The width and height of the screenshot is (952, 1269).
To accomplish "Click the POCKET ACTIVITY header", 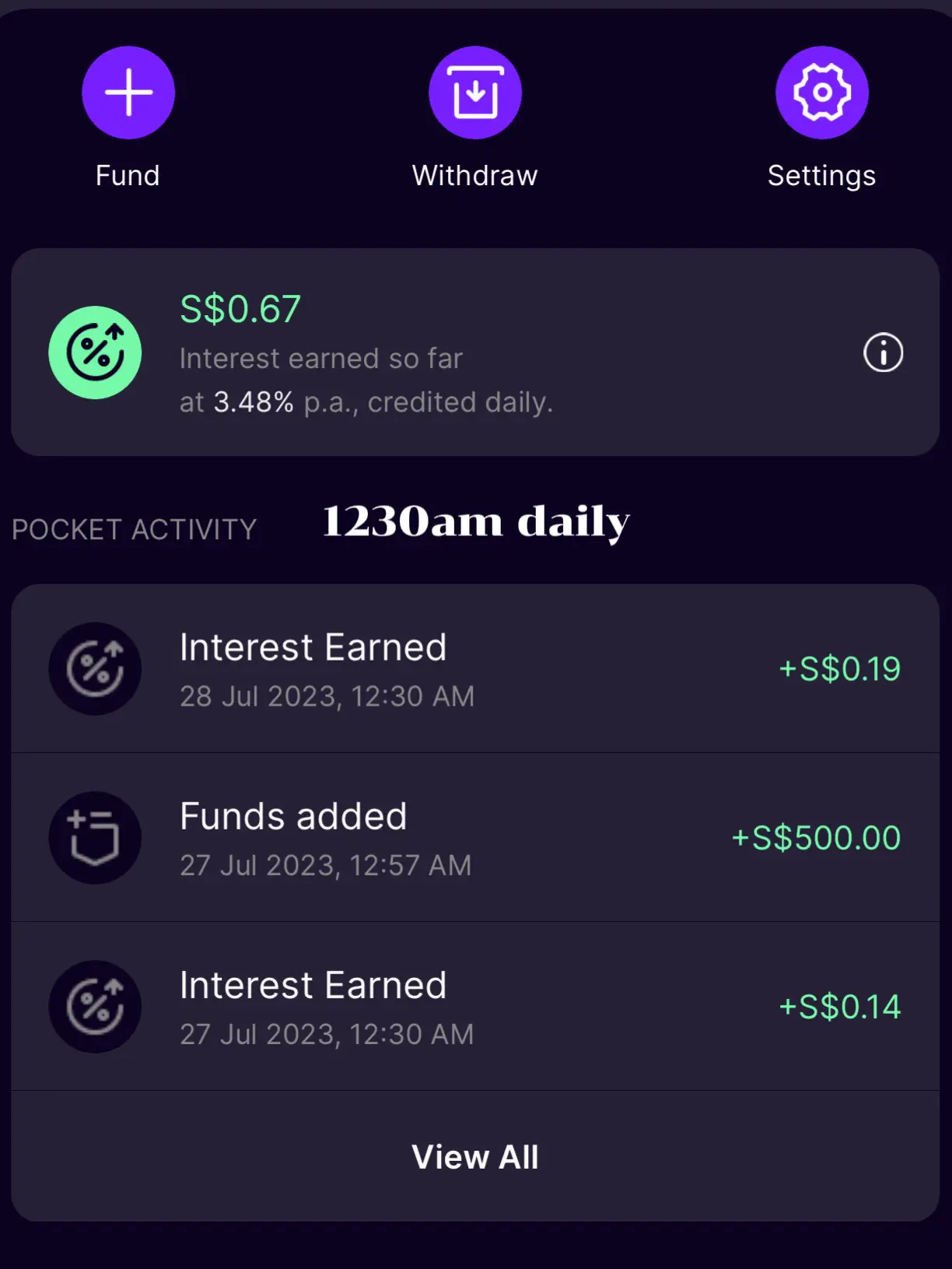I will (x=134, y=528).
